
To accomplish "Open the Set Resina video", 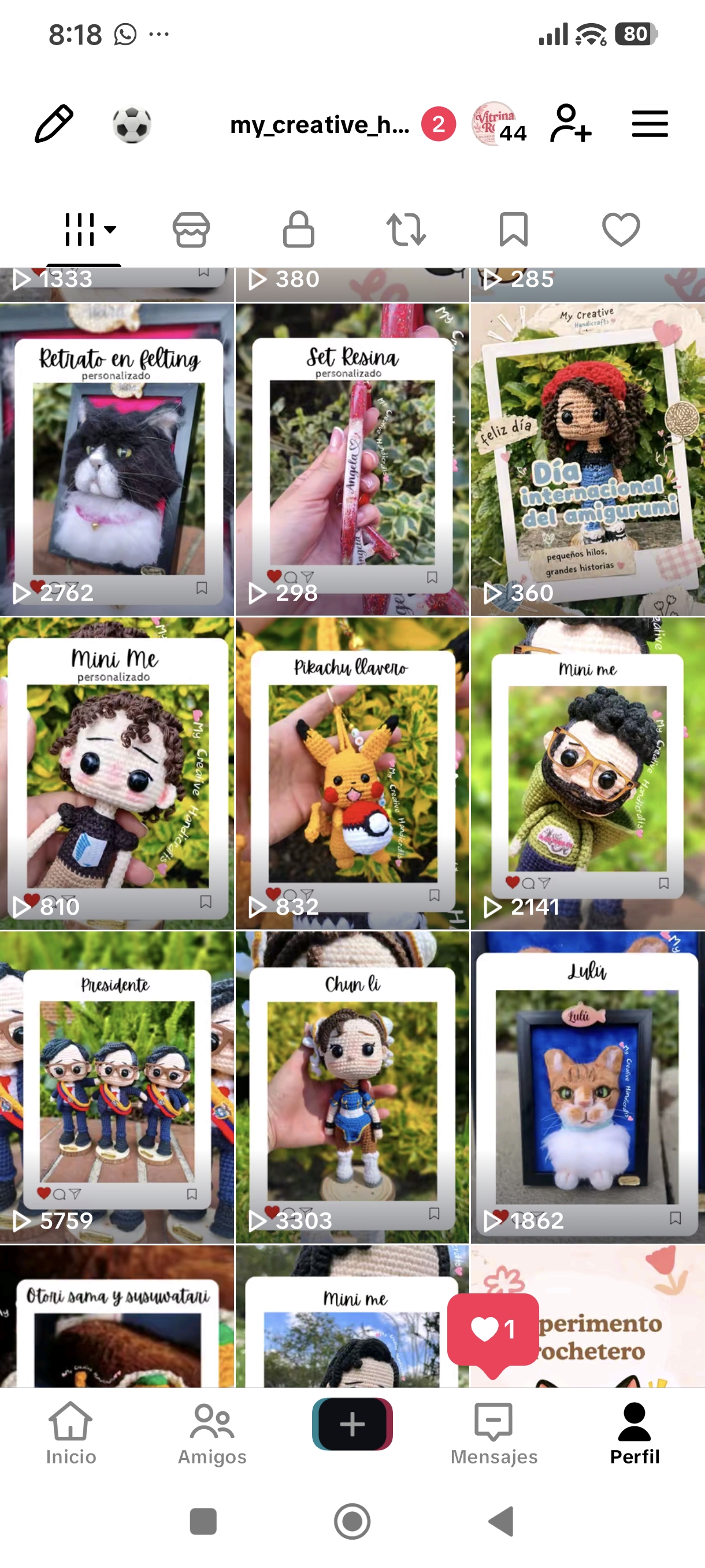I will pyautogui.click(x=352, y=460).
